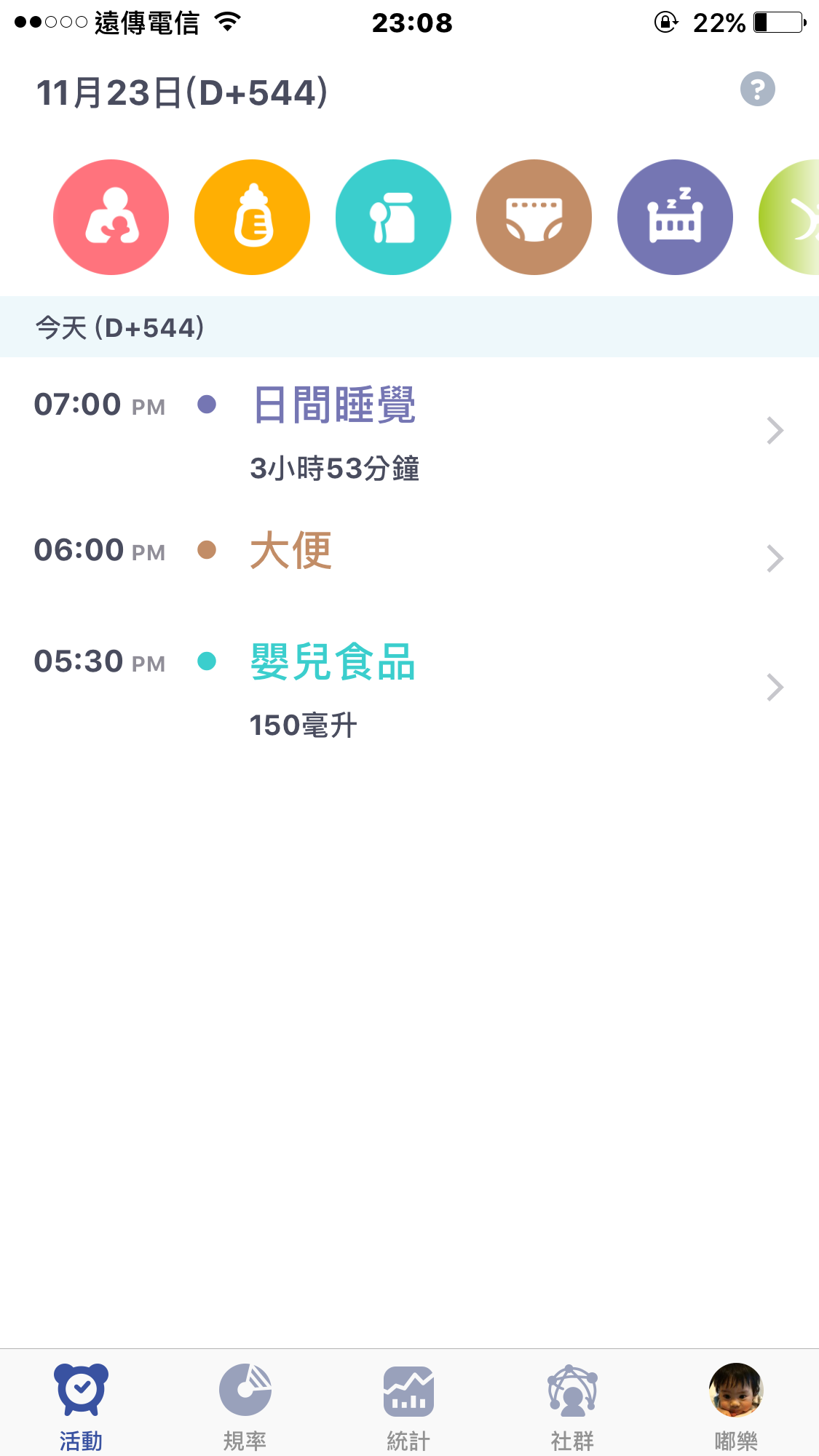The image size is (819, 1456).
Task: Open the 06:00 PM 大便 entry
Action: (409, 558)
